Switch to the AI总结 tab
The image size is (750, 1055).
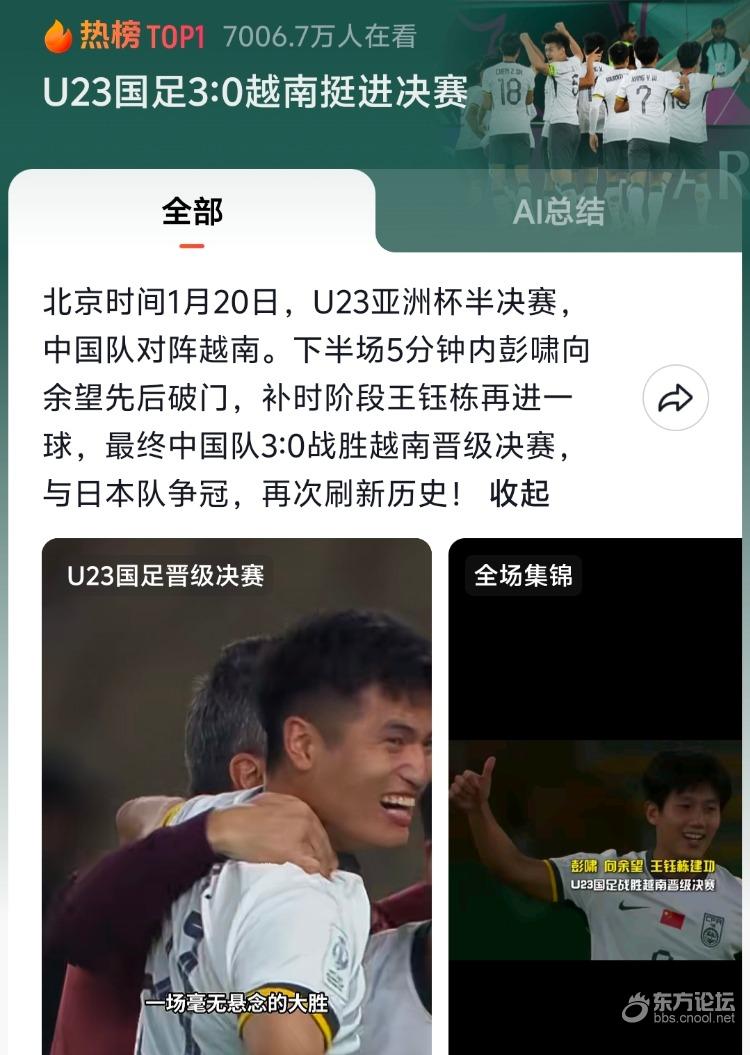coord(558,212)
